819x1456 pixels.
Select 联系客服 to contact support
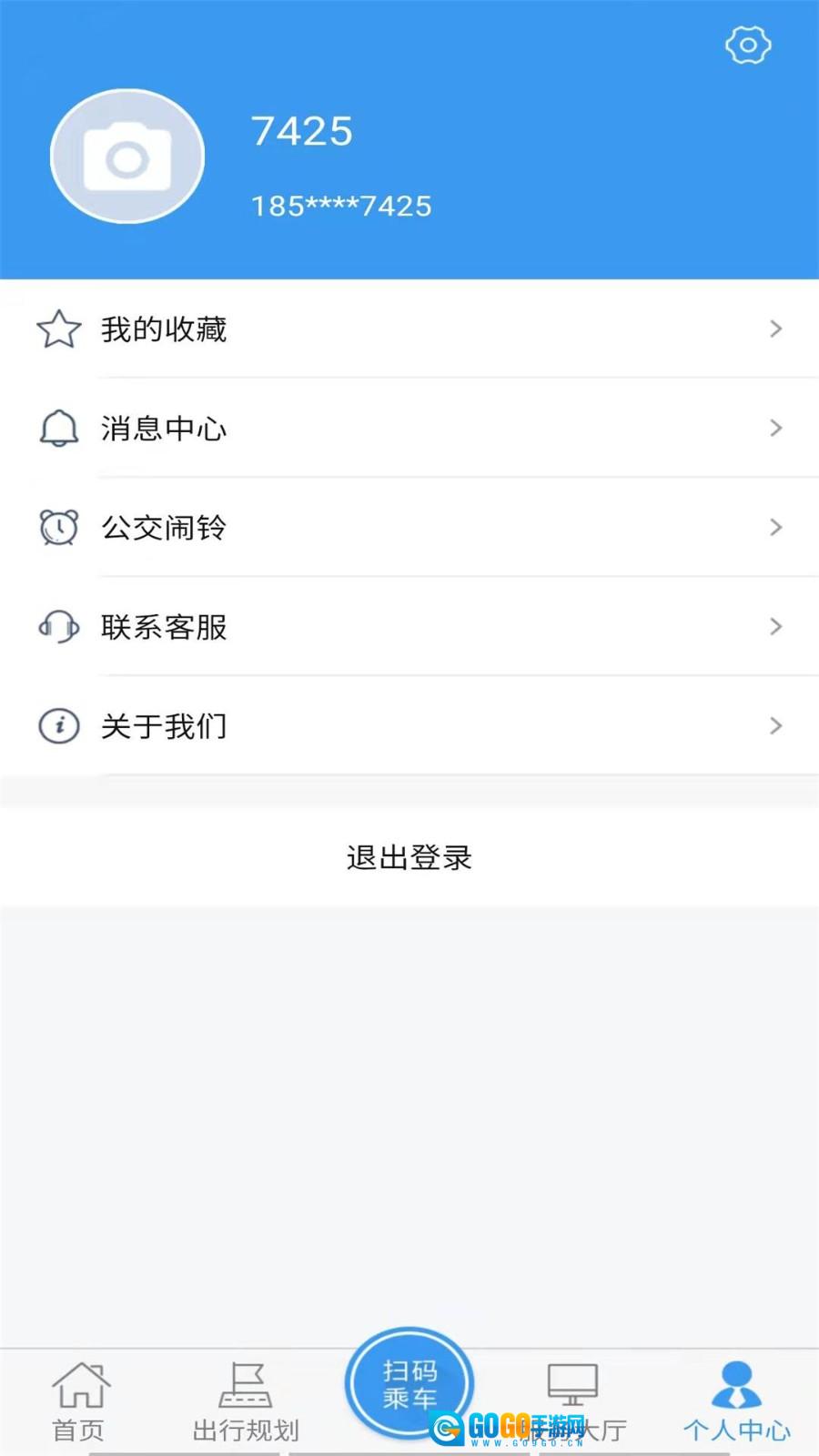click(x=409, y=627)
